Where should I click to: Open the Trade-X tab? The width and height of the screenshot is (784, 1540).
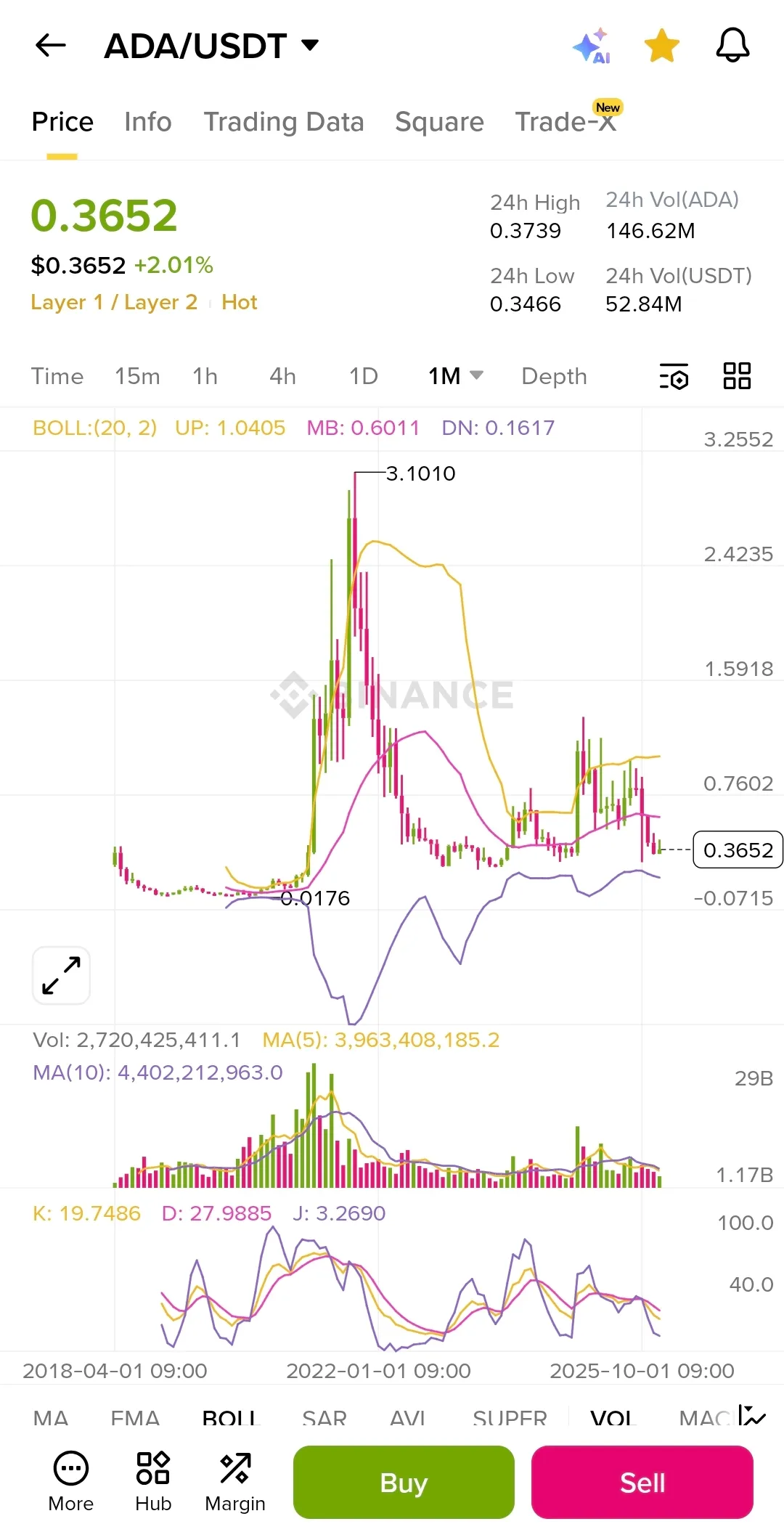565,122
